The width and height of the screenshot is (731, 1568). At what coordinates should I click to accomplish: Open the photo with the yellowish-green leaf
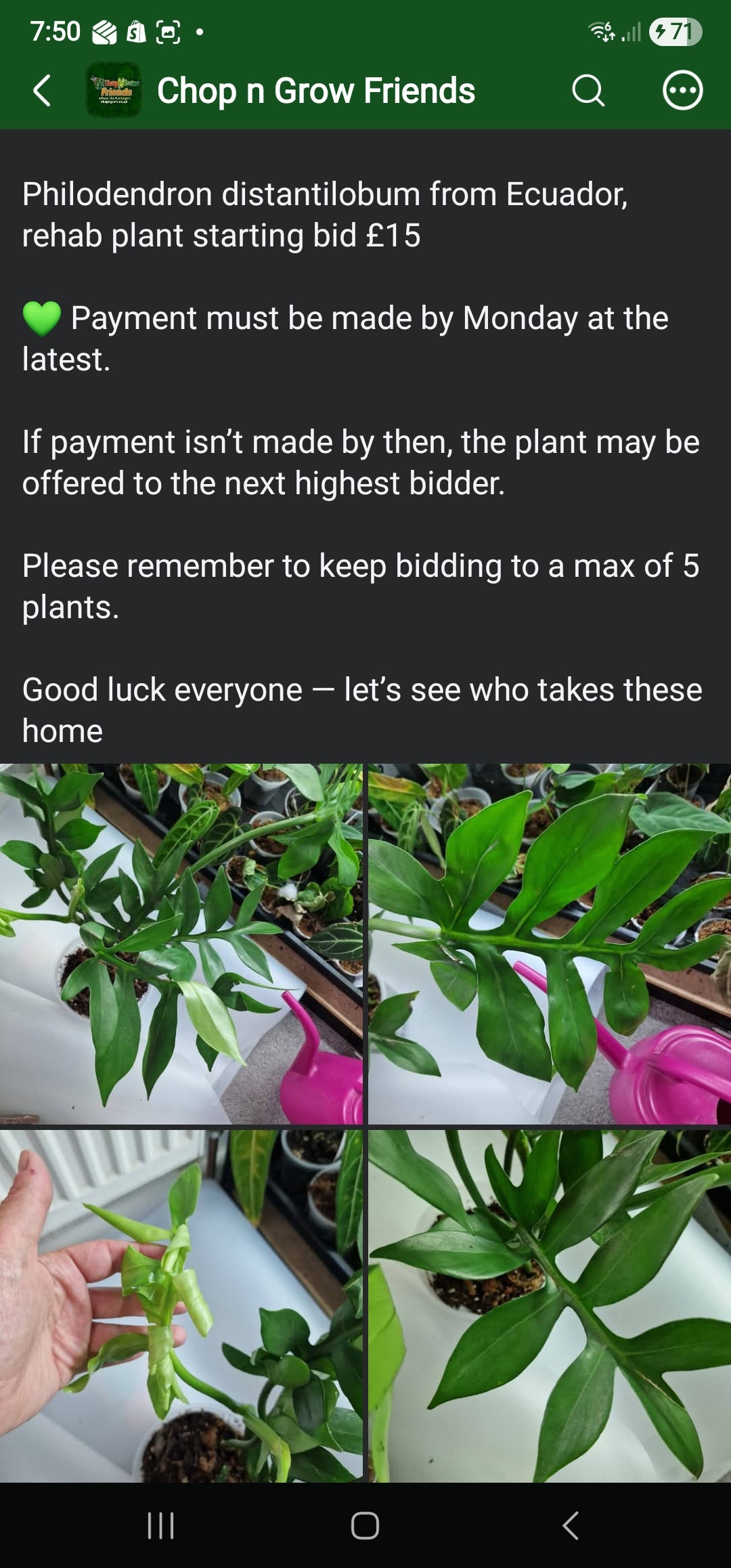pos(181,944)
